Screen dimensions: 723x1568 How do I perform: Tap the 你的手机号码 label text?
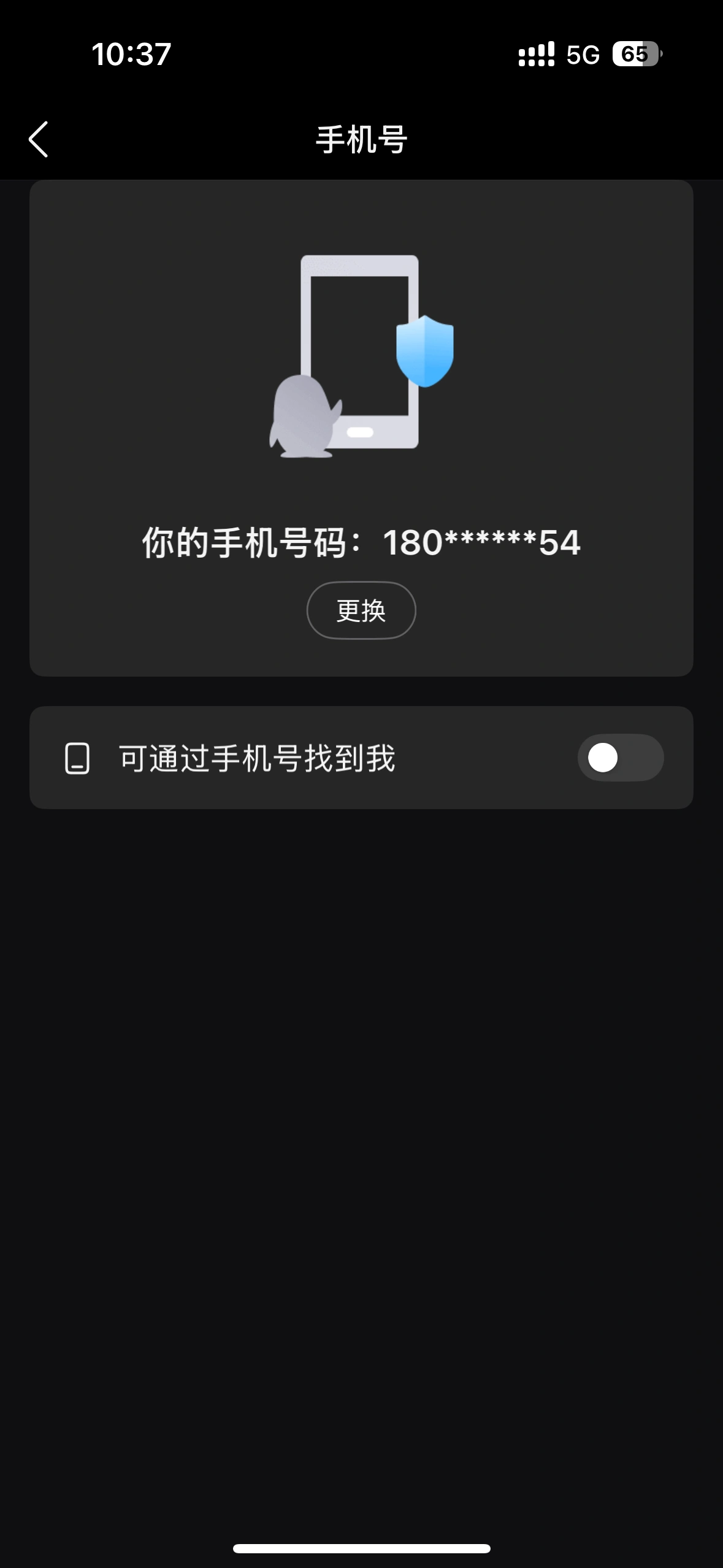pos(245,542)
